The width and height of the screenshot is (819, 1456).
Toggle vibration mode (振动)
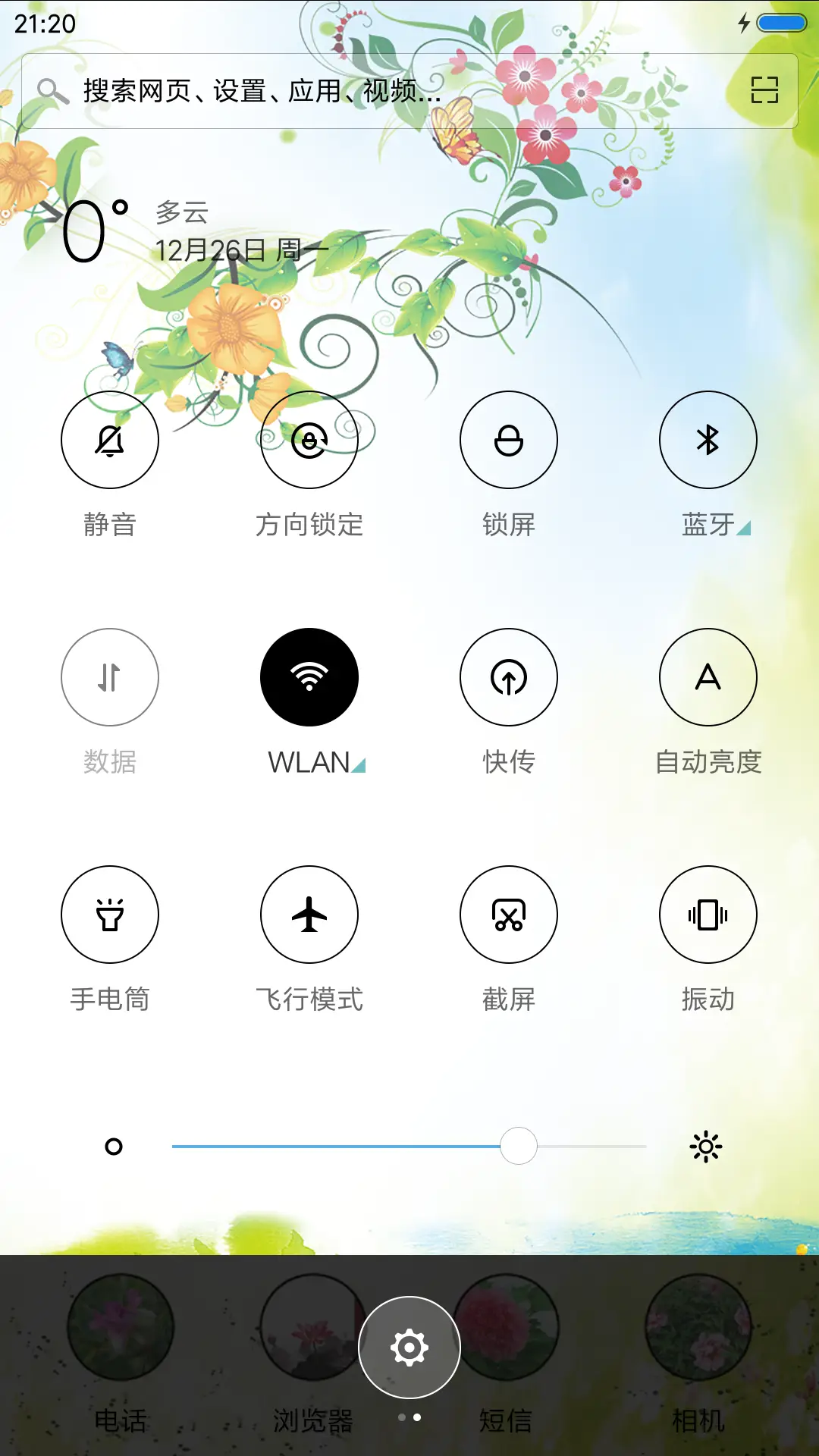708,915
